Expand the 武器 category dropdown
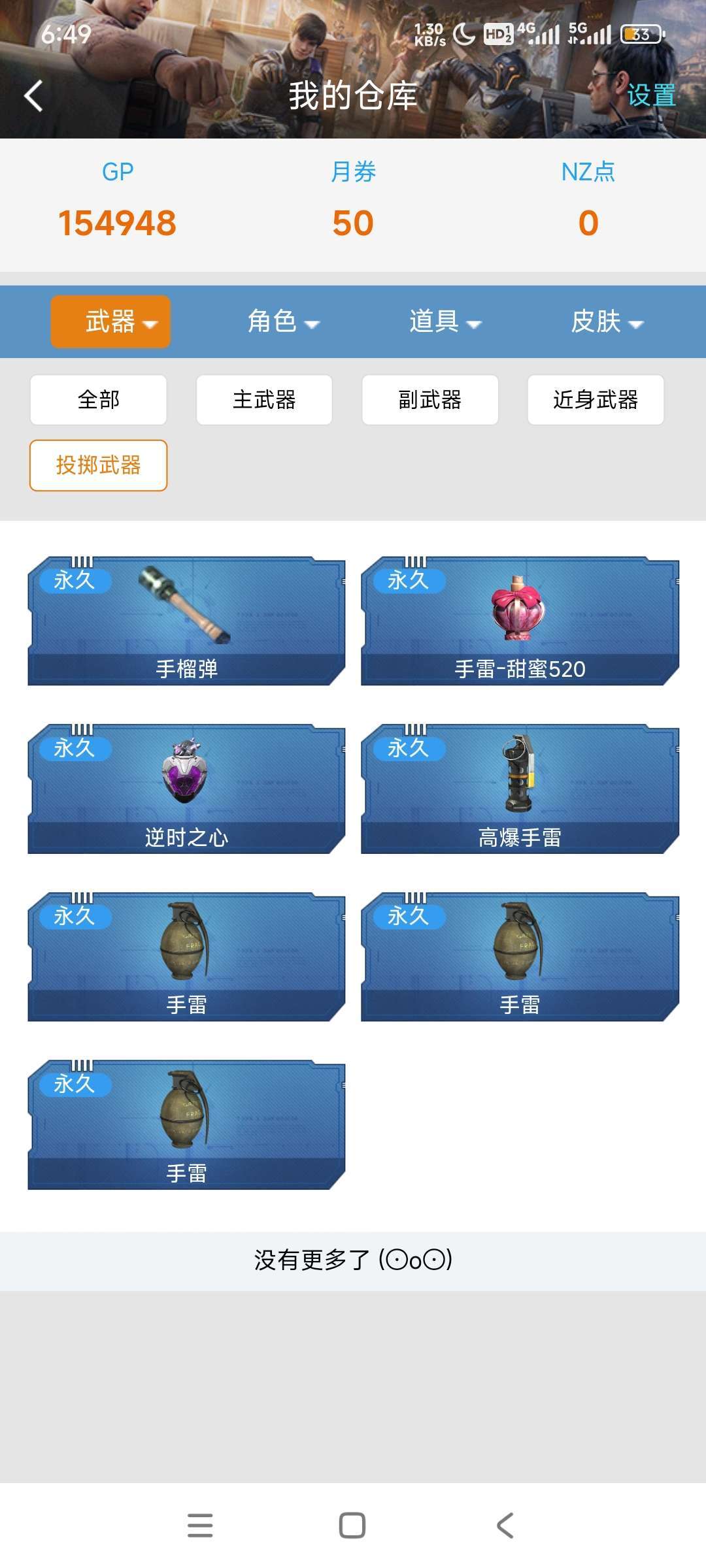This screenshot has height=1568, width=706. [110, 321]
